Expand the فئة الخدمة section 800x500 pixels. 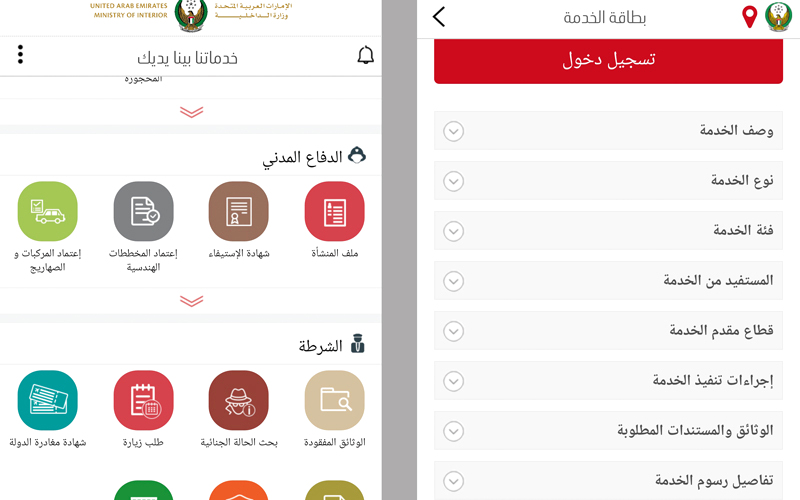point(454,231)
